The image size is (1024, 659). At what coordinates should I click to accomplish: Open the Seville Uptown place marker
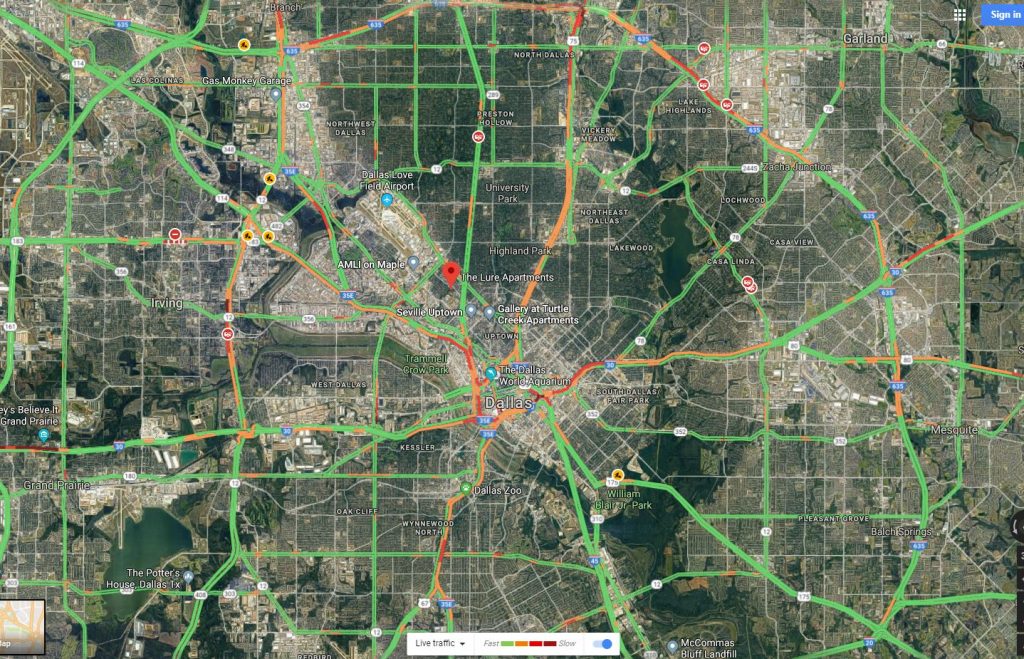coord(471,310)
